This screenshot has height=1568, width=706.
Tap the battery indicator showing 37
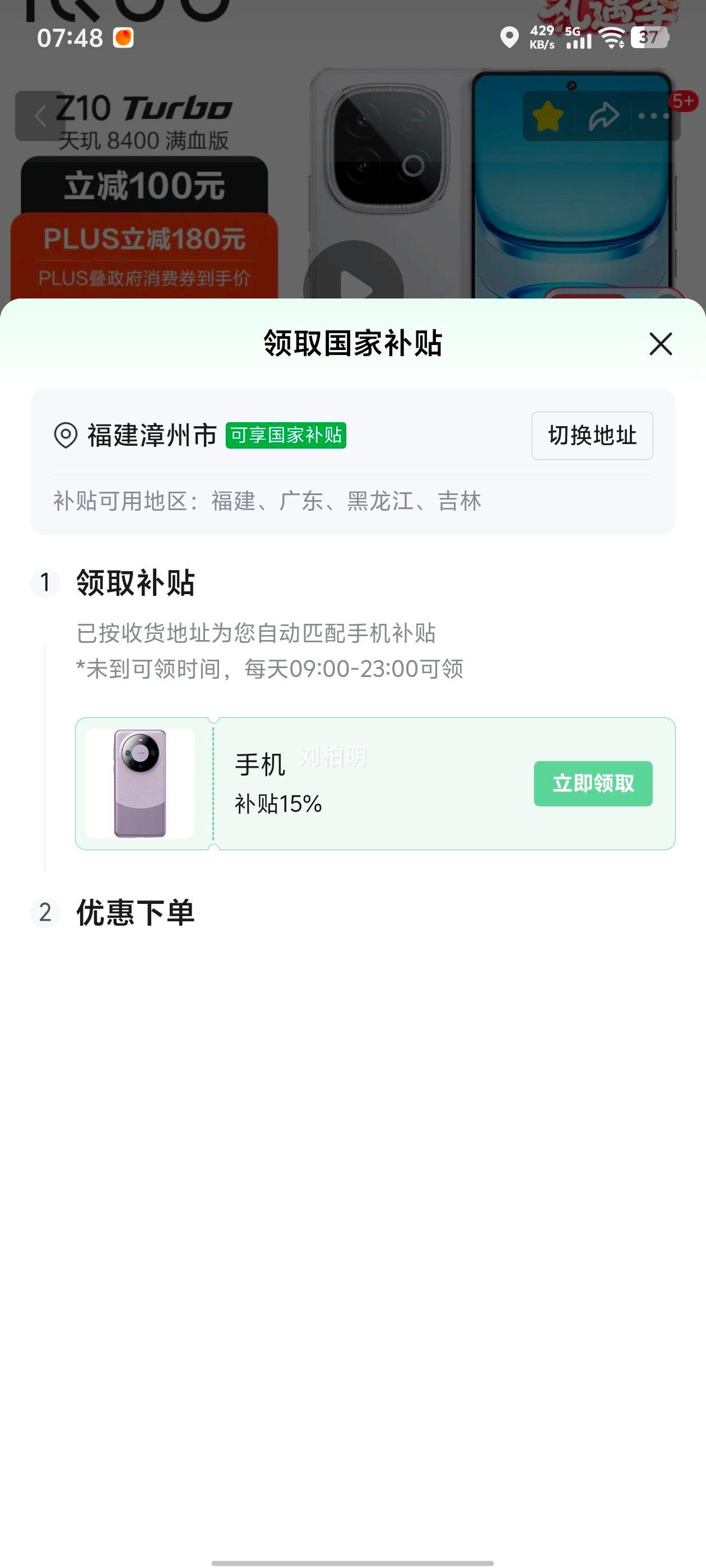coord(649,39)
